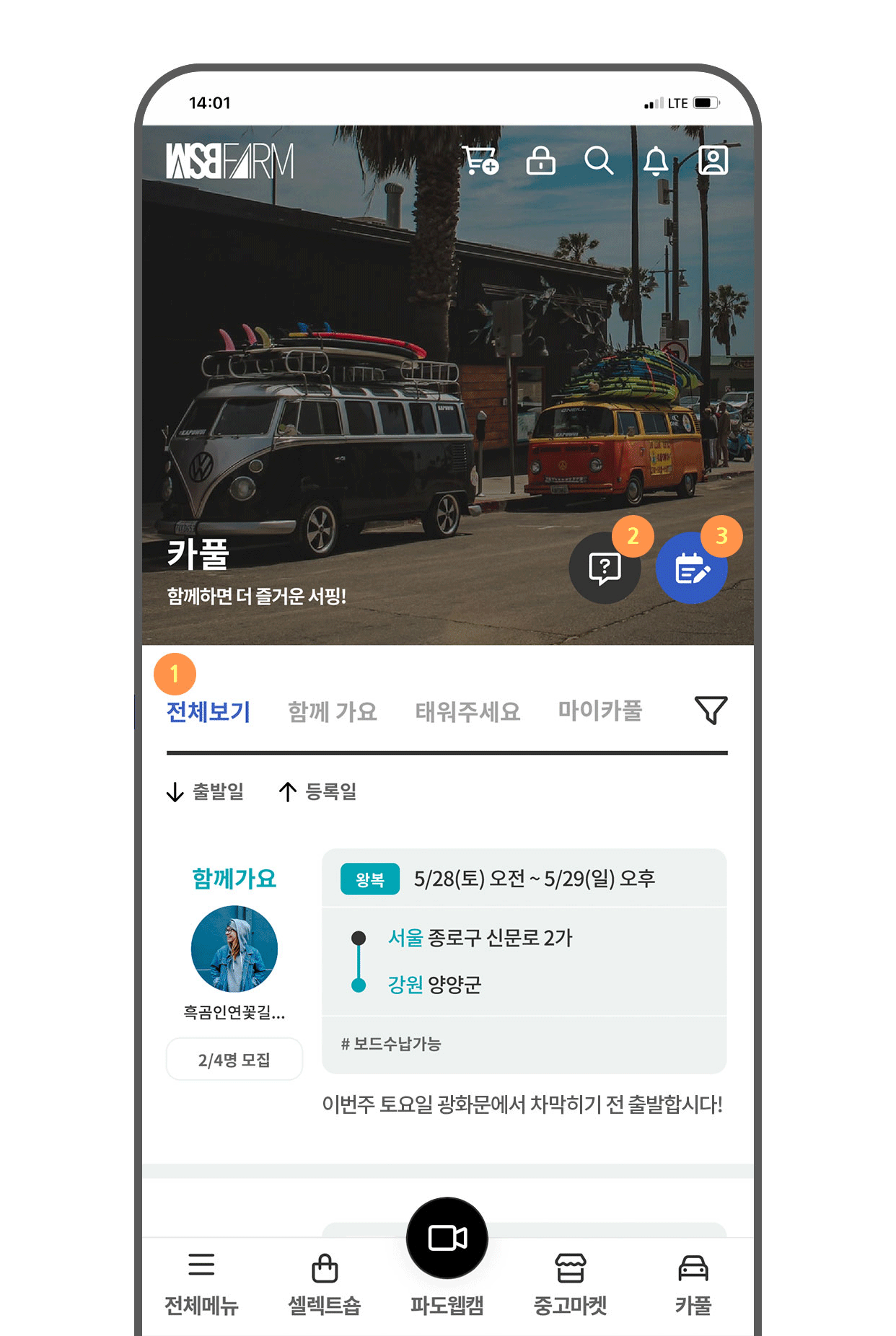Image resolution: width=896 pixels, height=1336 pixels.
Task: Go to 중고마켓 in bottom navigation
Action: [570, 1284]
